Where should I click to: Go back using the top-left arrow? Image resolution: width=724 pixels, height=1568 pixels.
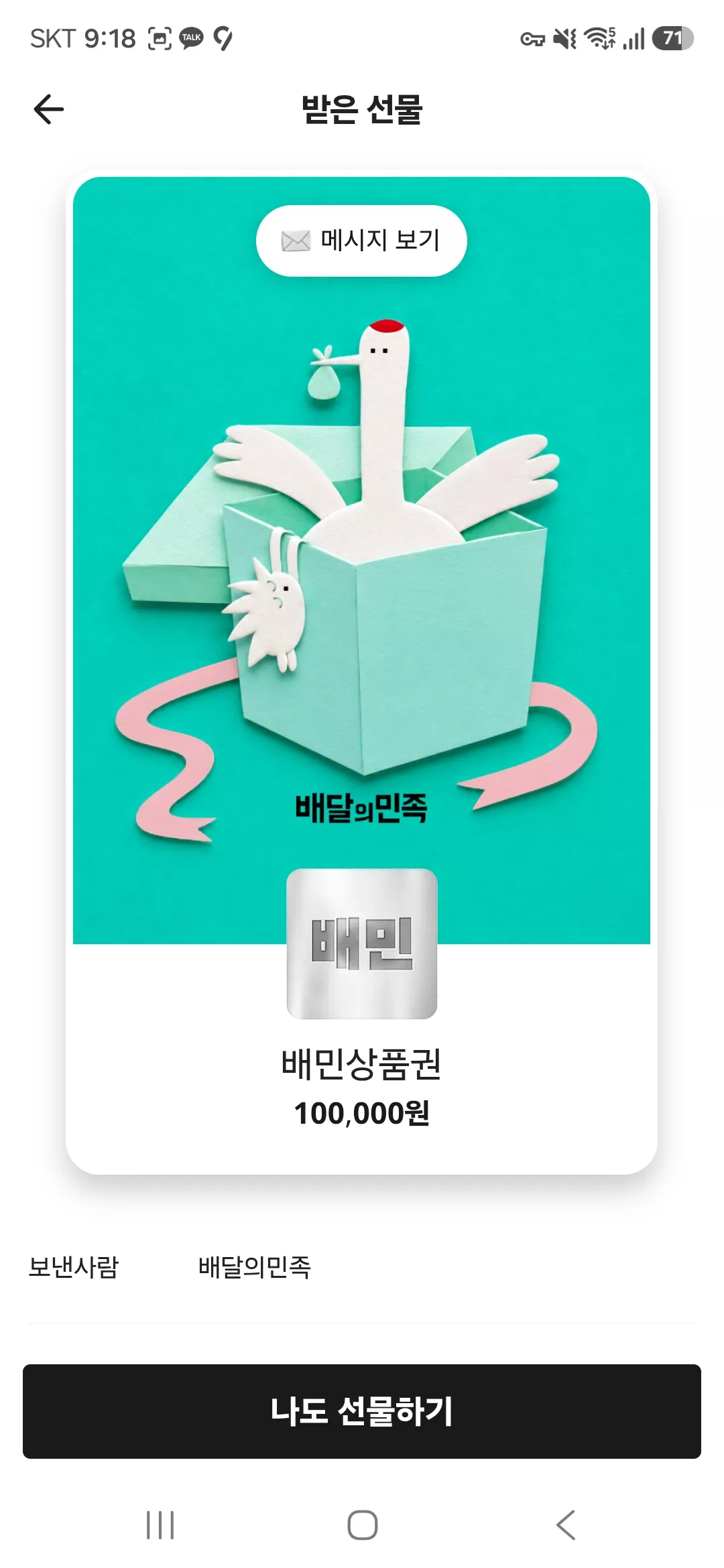(x=49, y=109)
